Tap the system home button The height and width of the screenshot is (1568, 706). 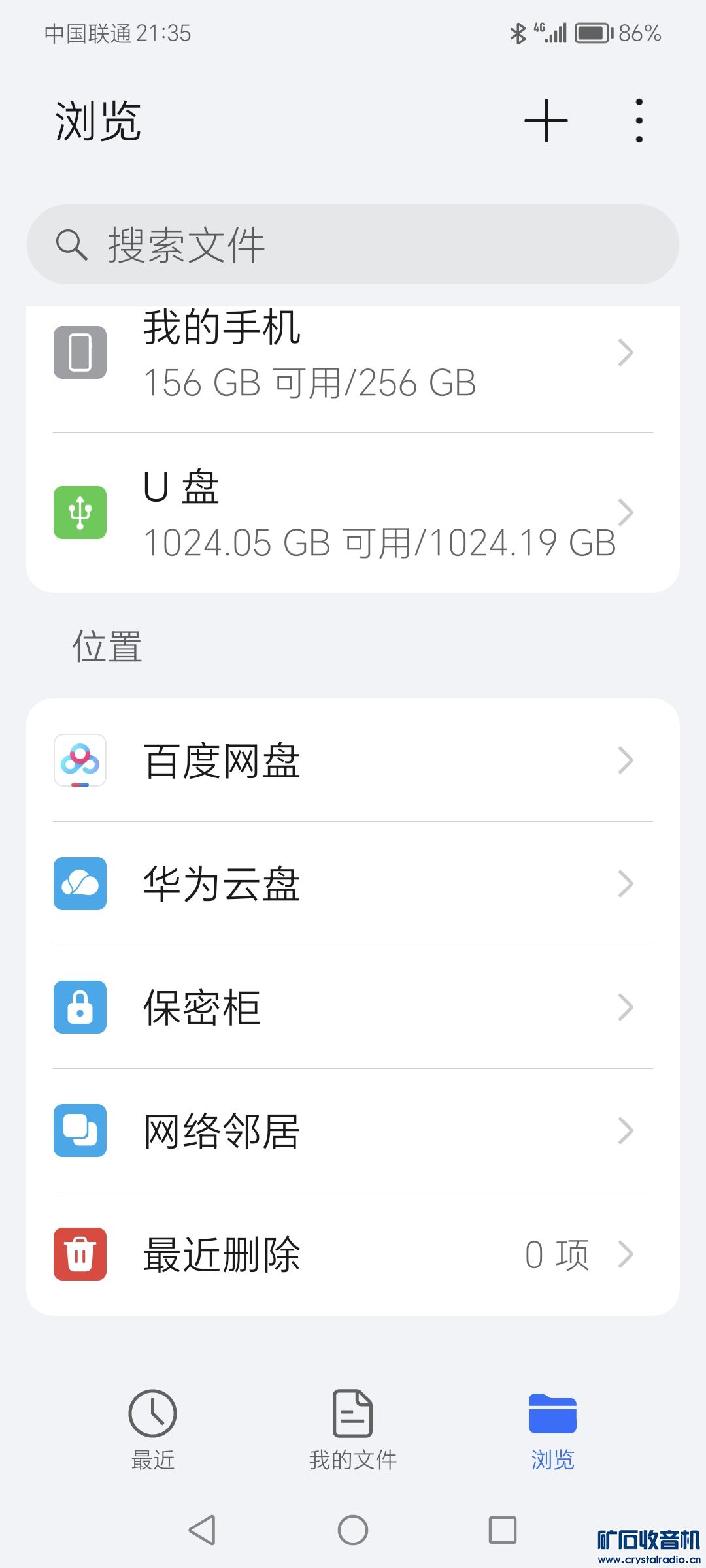[x=353, y=1530]
